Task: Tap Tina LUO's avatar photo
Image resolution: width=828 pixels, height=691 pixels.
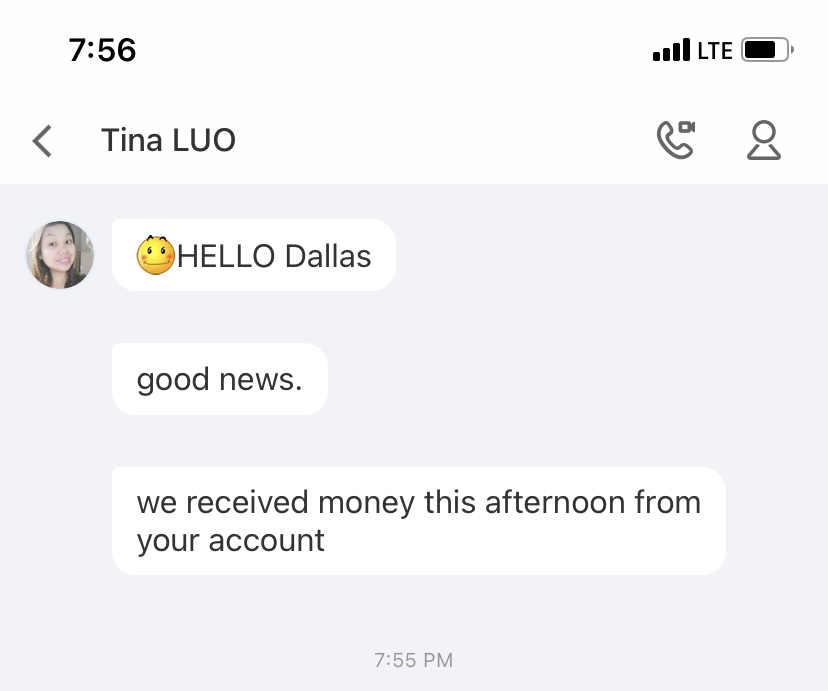Action: (x=60, y=255)
